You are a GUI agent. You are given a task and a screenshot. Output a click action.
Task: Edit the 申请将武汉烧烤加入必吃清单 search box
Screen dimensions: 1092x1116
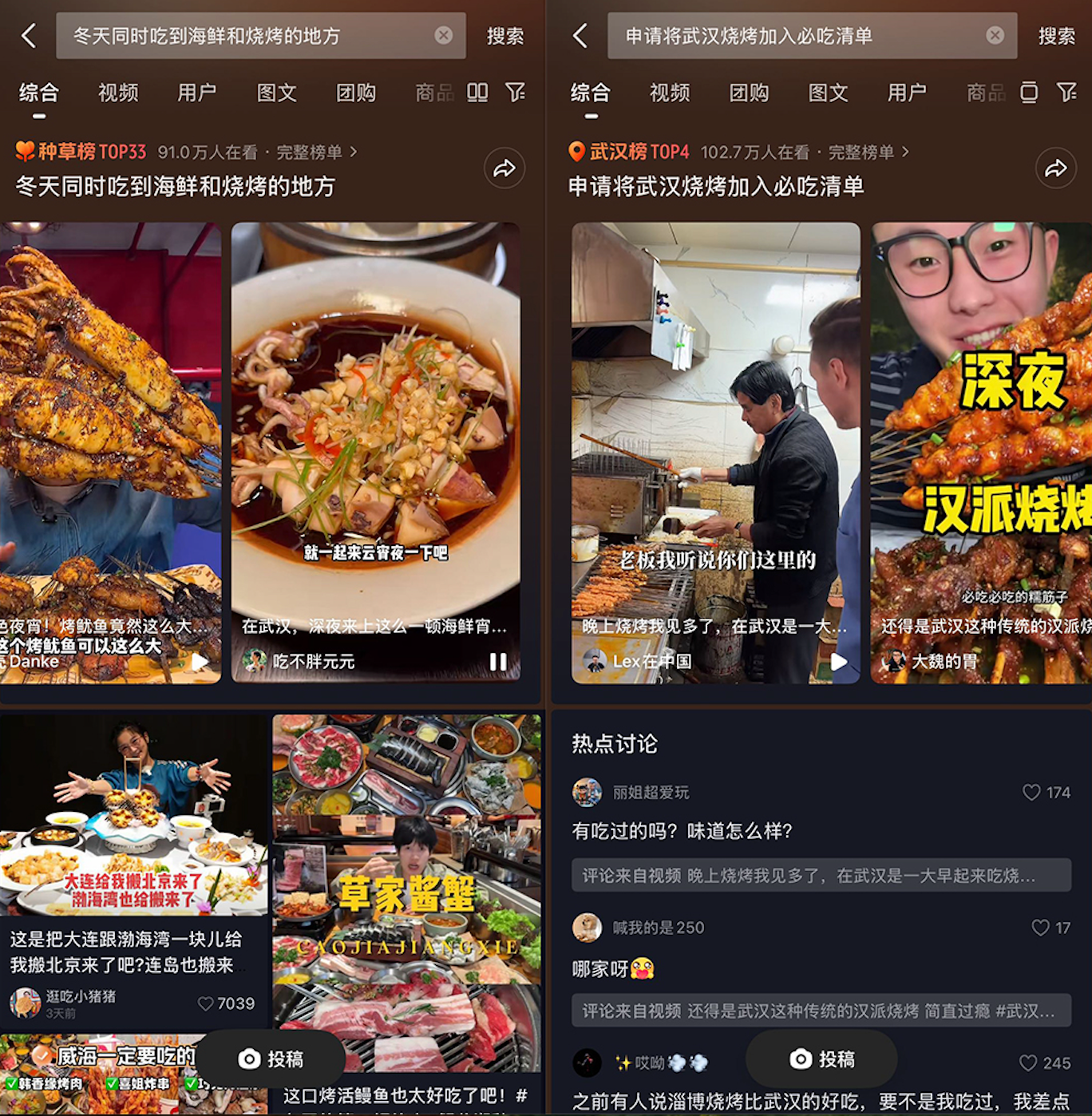[x=798, y=35]
